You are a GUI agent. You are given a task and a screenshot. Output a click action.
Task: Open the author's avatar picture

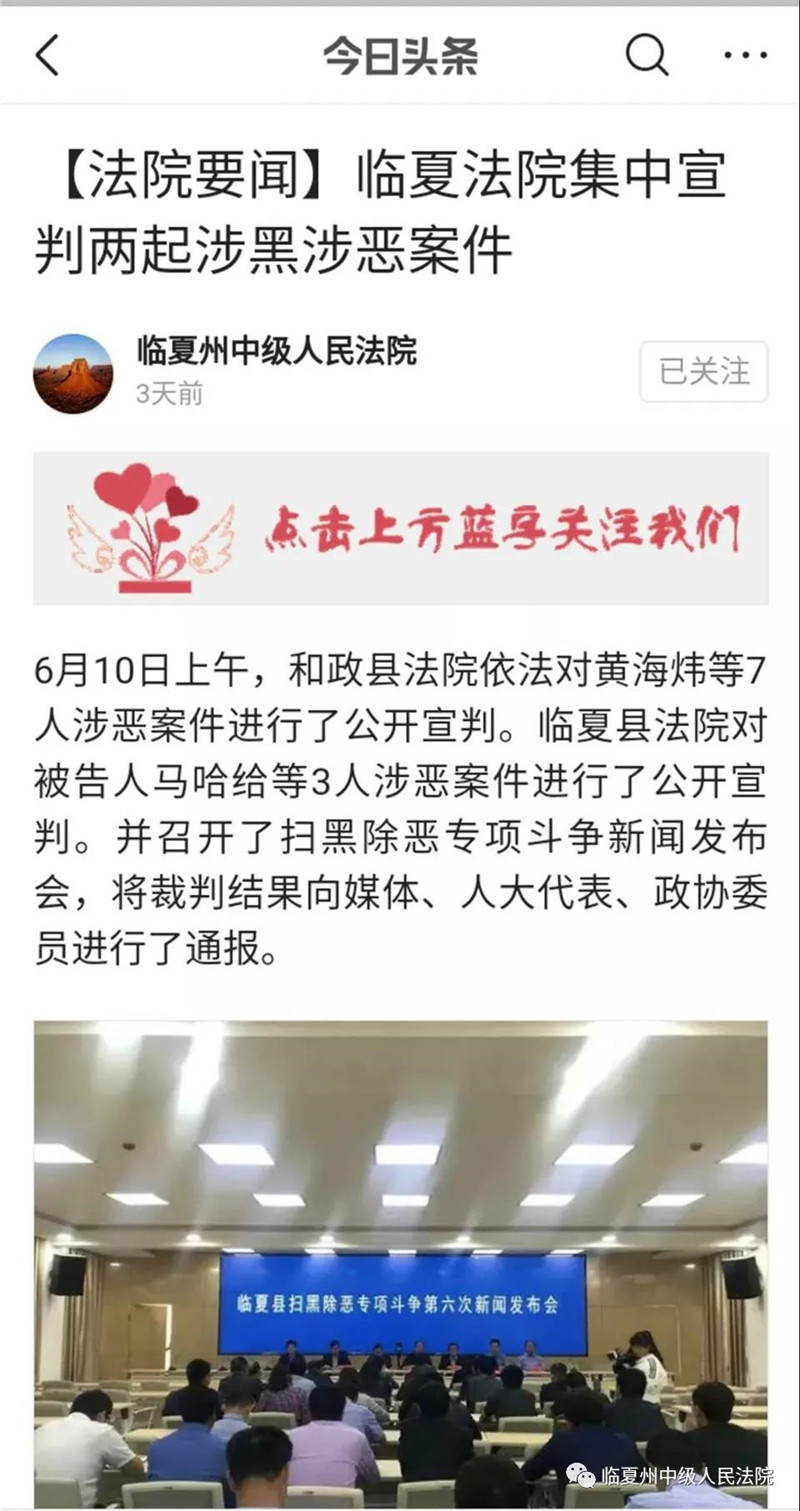73,373
